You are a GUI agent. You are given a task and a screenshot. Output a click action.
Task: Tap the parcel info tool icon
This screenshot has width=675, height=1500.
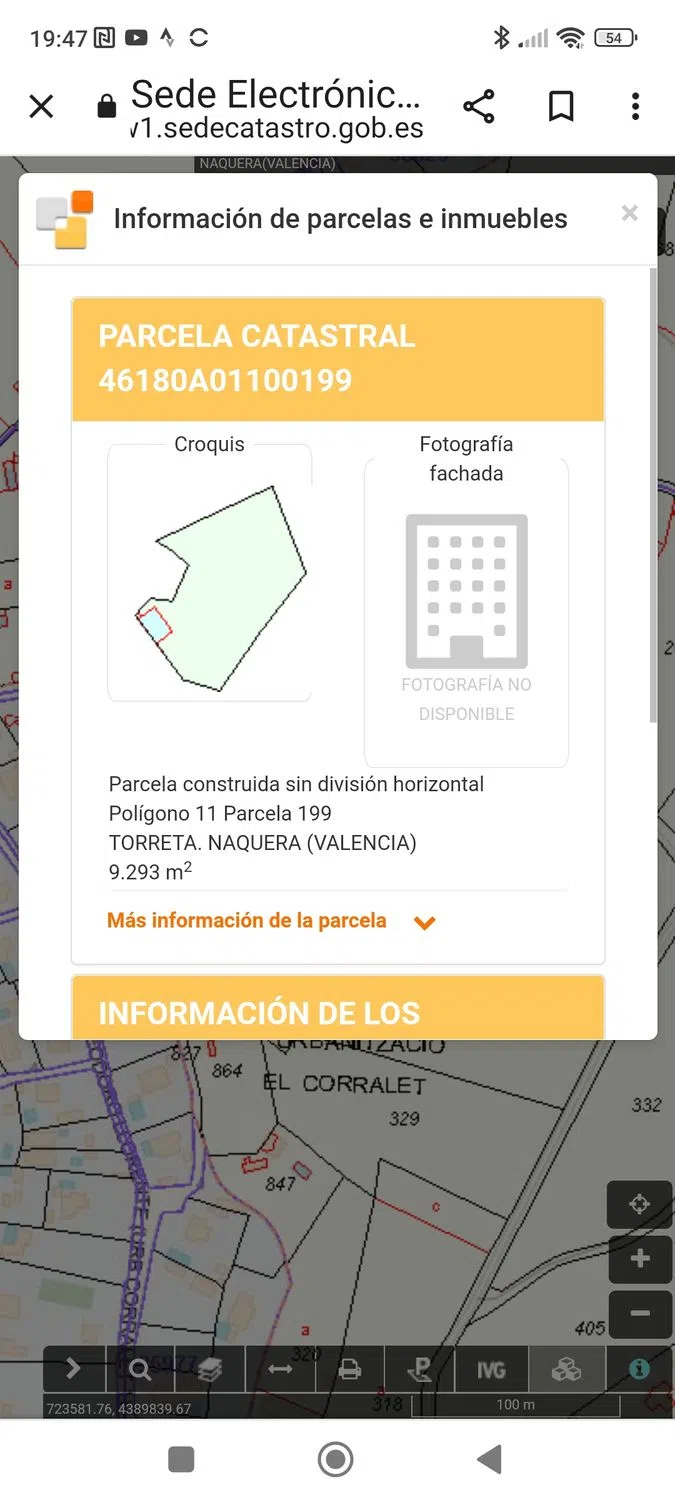(639, 1369)
